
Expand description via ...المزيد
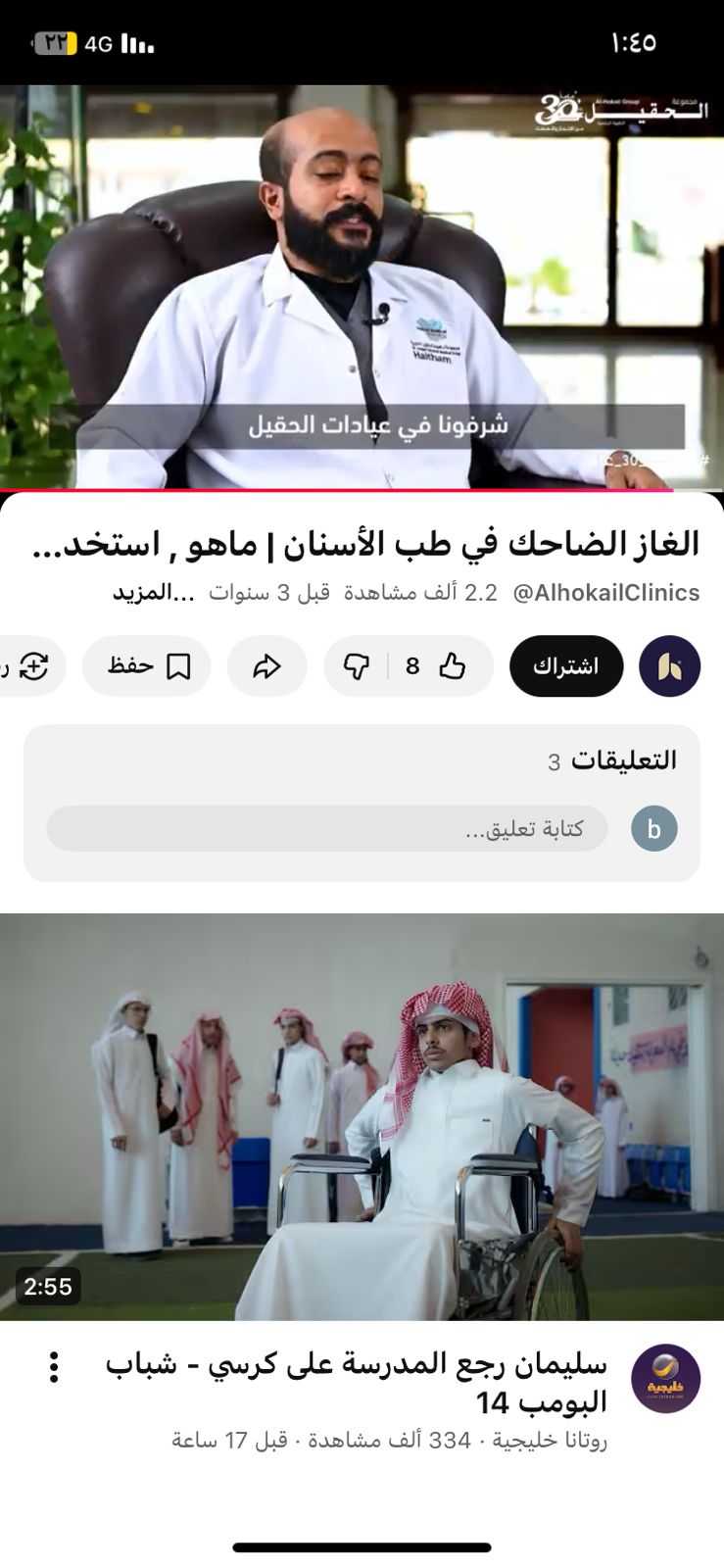point(154,593)
